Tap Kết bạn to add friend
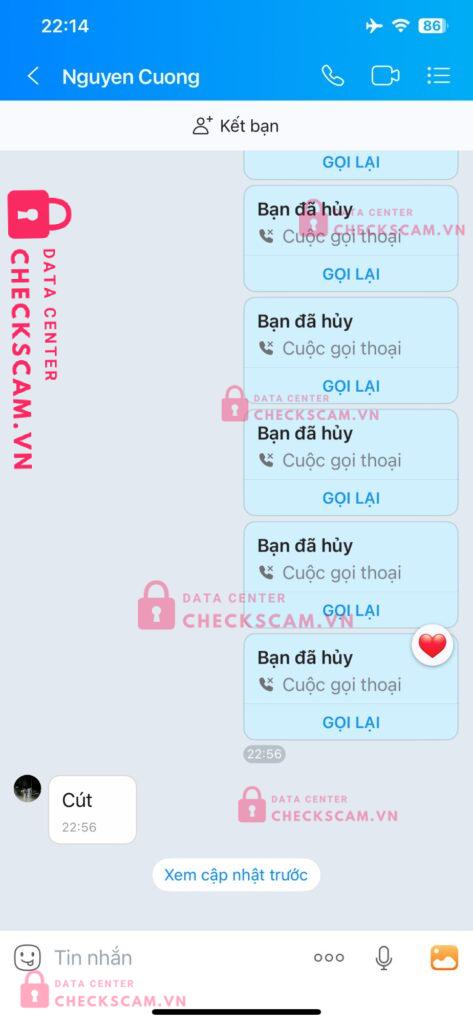This screenshot has width=473, height=1024. [x=236, y=125]
